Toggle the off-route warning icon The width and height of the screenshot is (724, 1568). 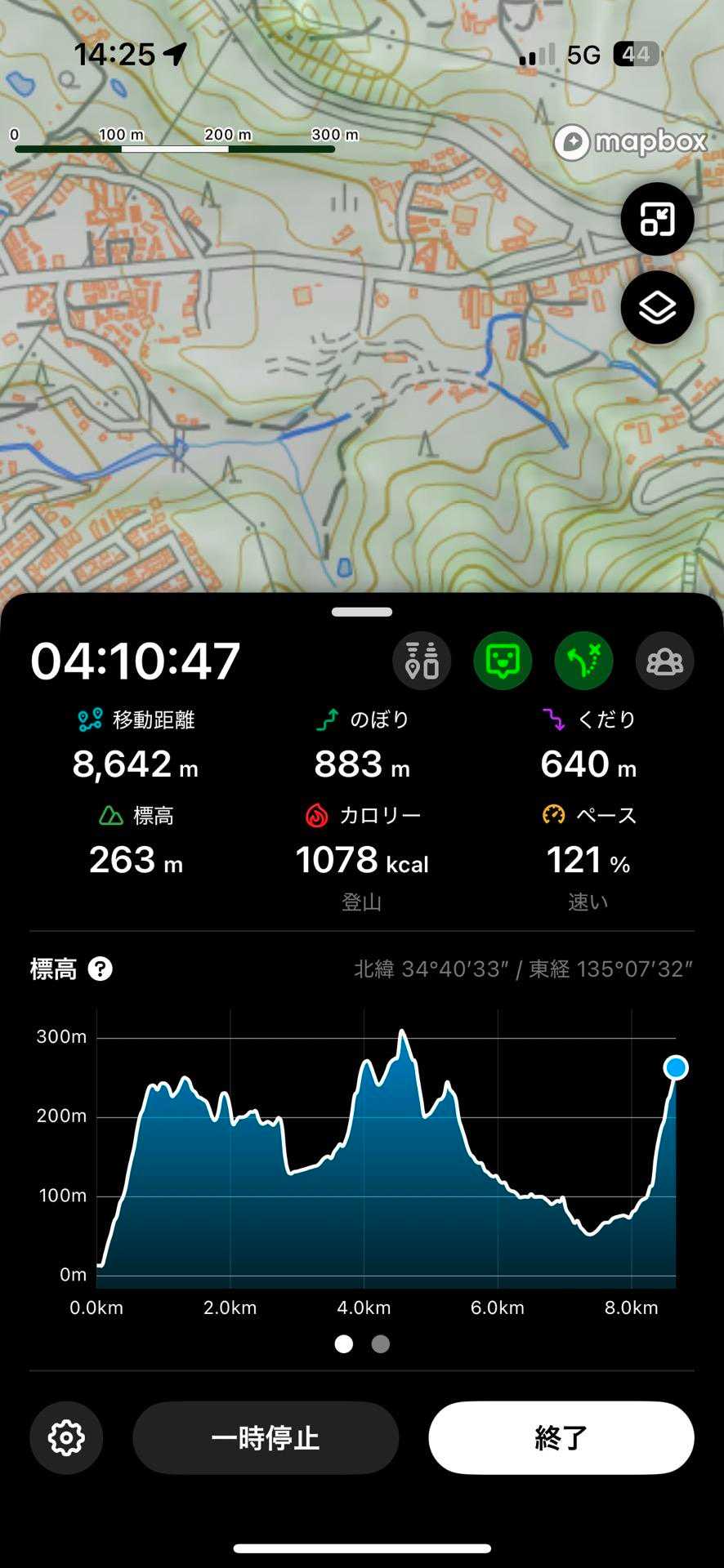pos(583,661)
